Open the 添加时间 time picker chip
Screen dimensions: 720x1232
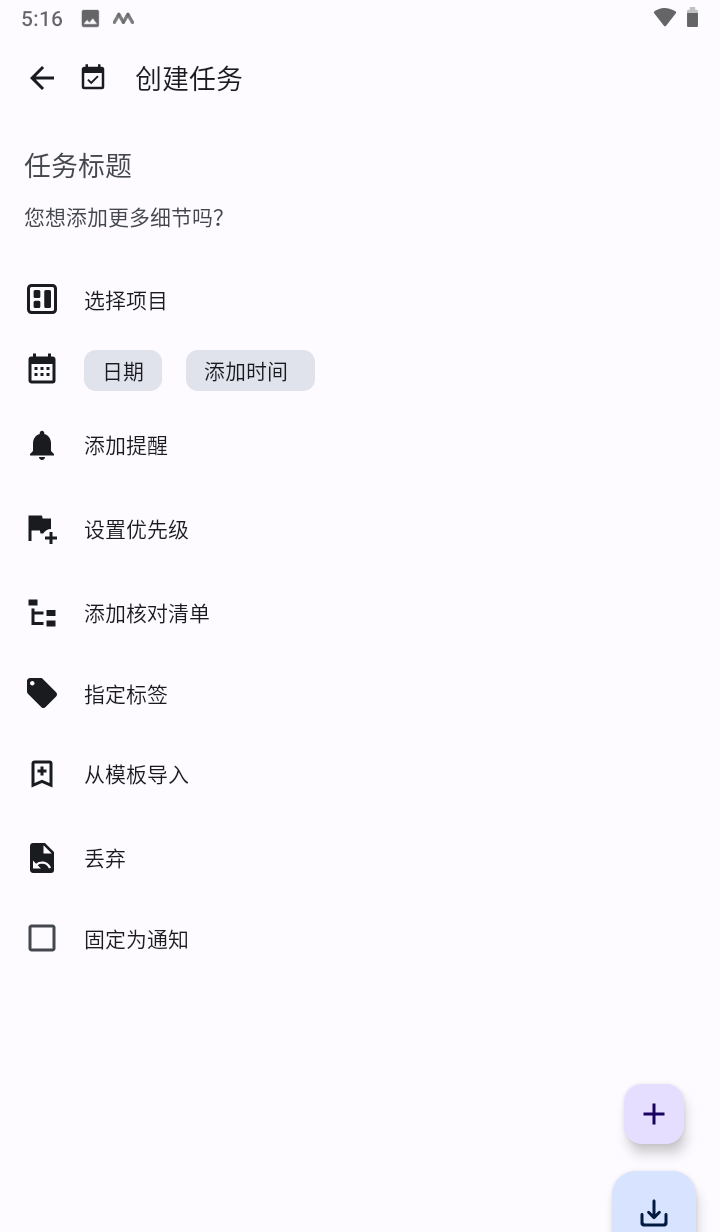pos(250,370)
